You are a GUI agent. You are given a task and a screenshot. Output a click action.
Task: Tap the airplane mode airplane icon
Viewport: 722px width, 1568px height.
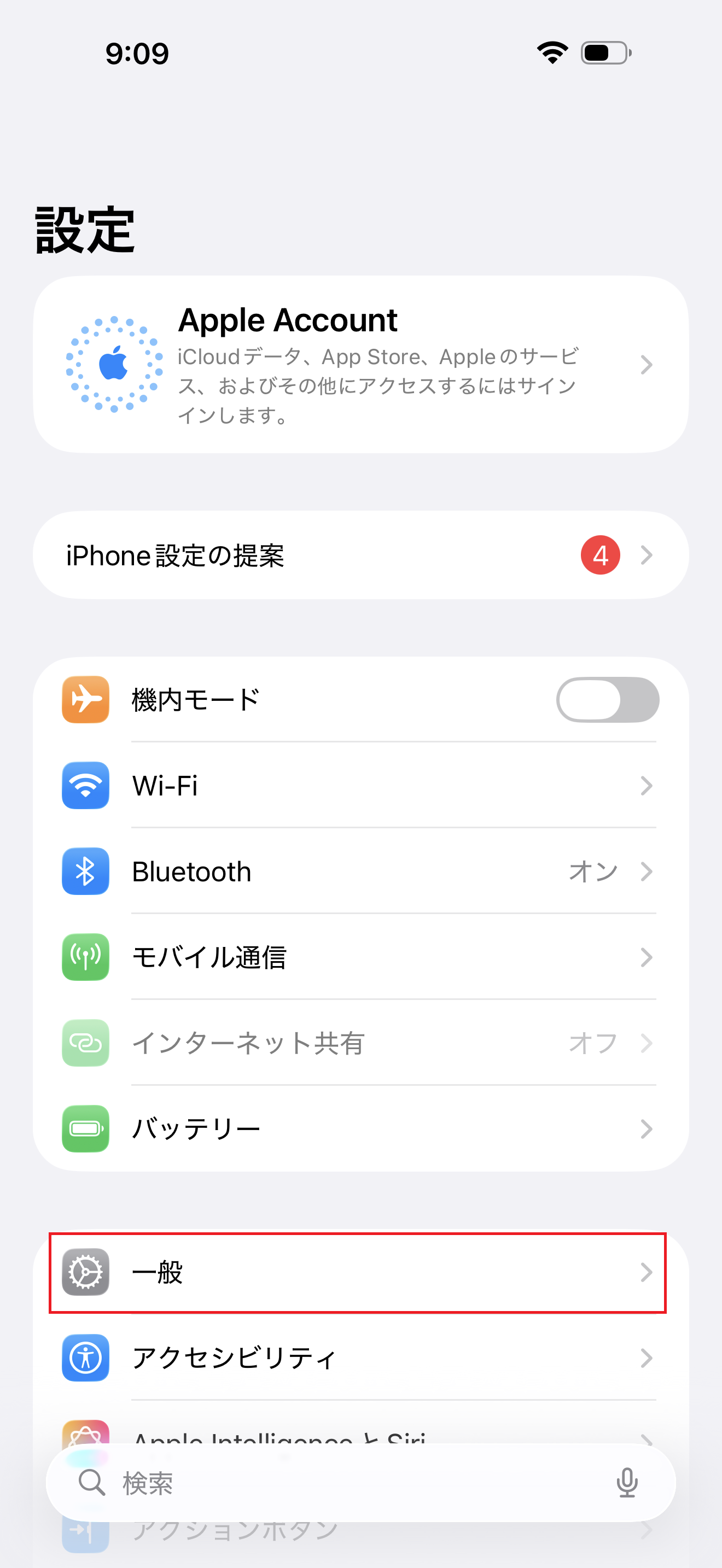click(85, 699)
